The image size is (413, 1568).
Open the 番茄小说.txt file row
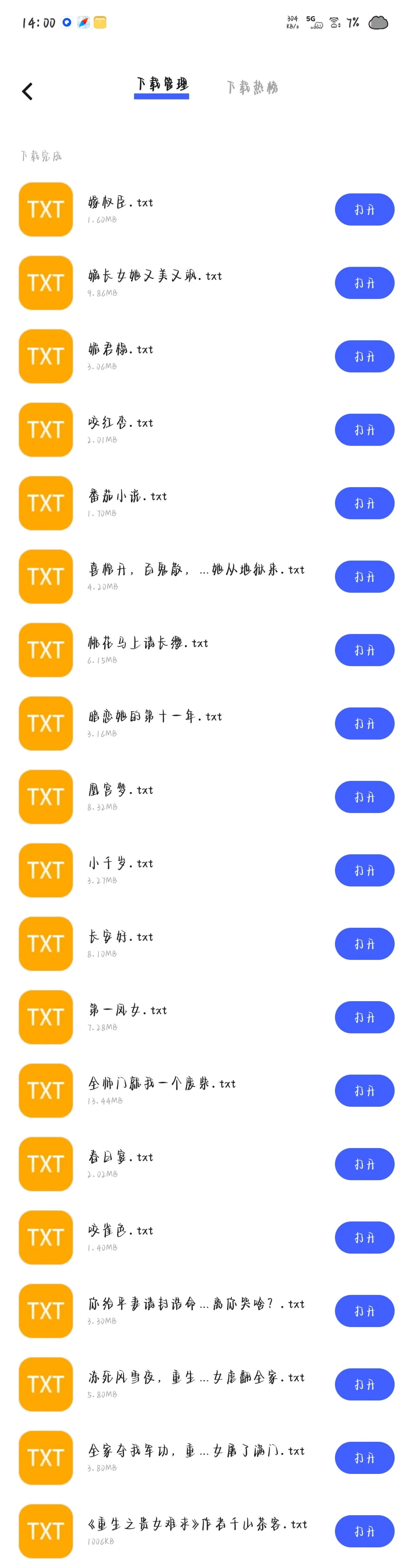click(207, 503)
